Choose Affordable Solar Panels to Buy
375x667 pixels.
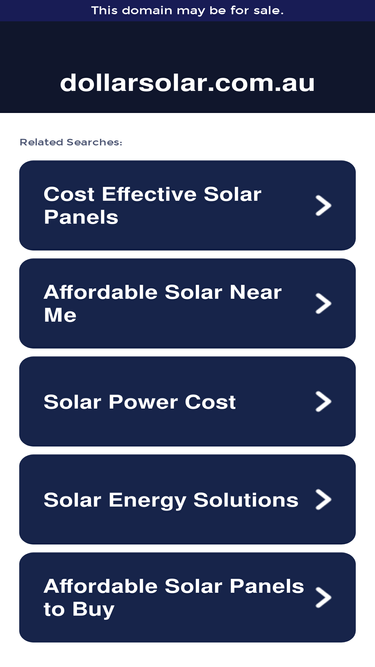point(187,597)
